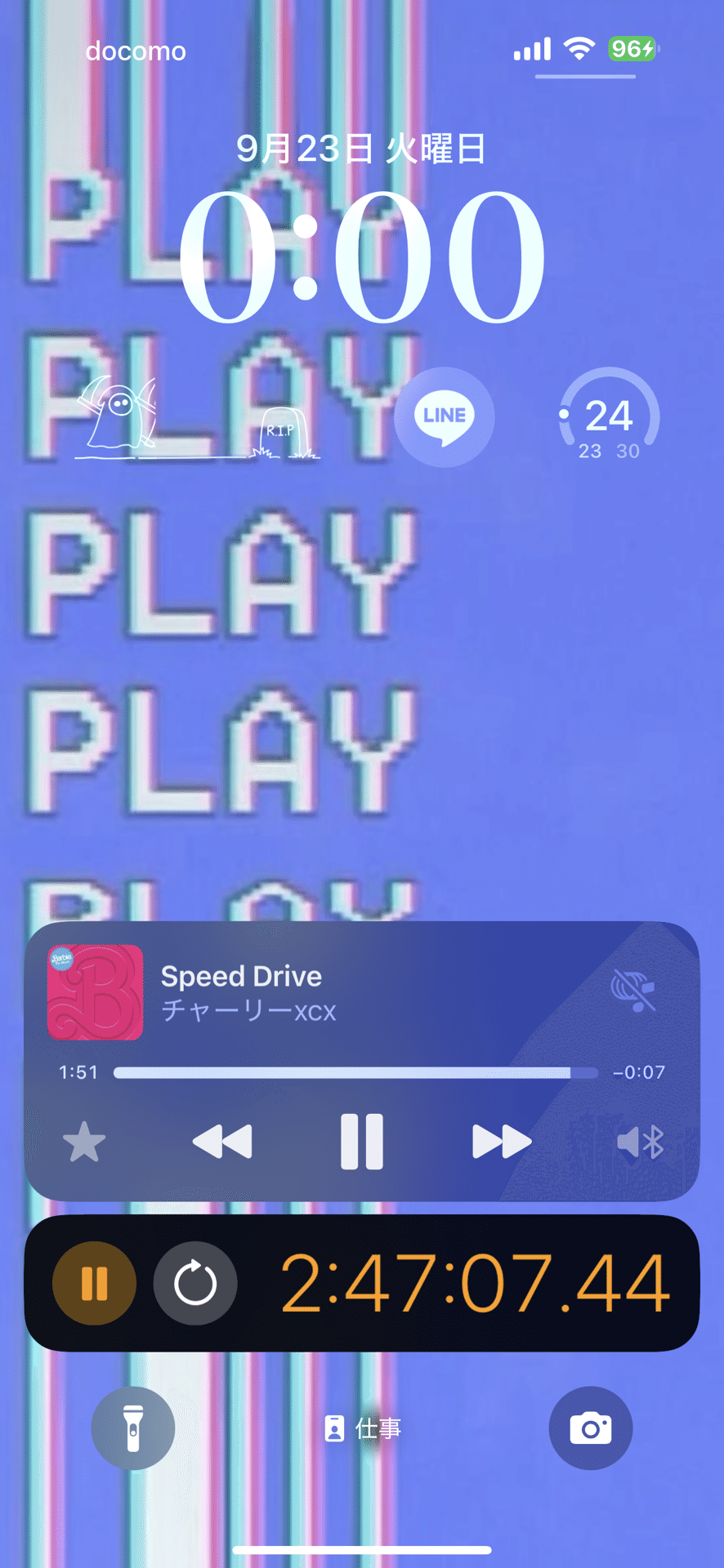
Task: Reset the stopwatch with the circular arrow
Action: [195, 1283]
